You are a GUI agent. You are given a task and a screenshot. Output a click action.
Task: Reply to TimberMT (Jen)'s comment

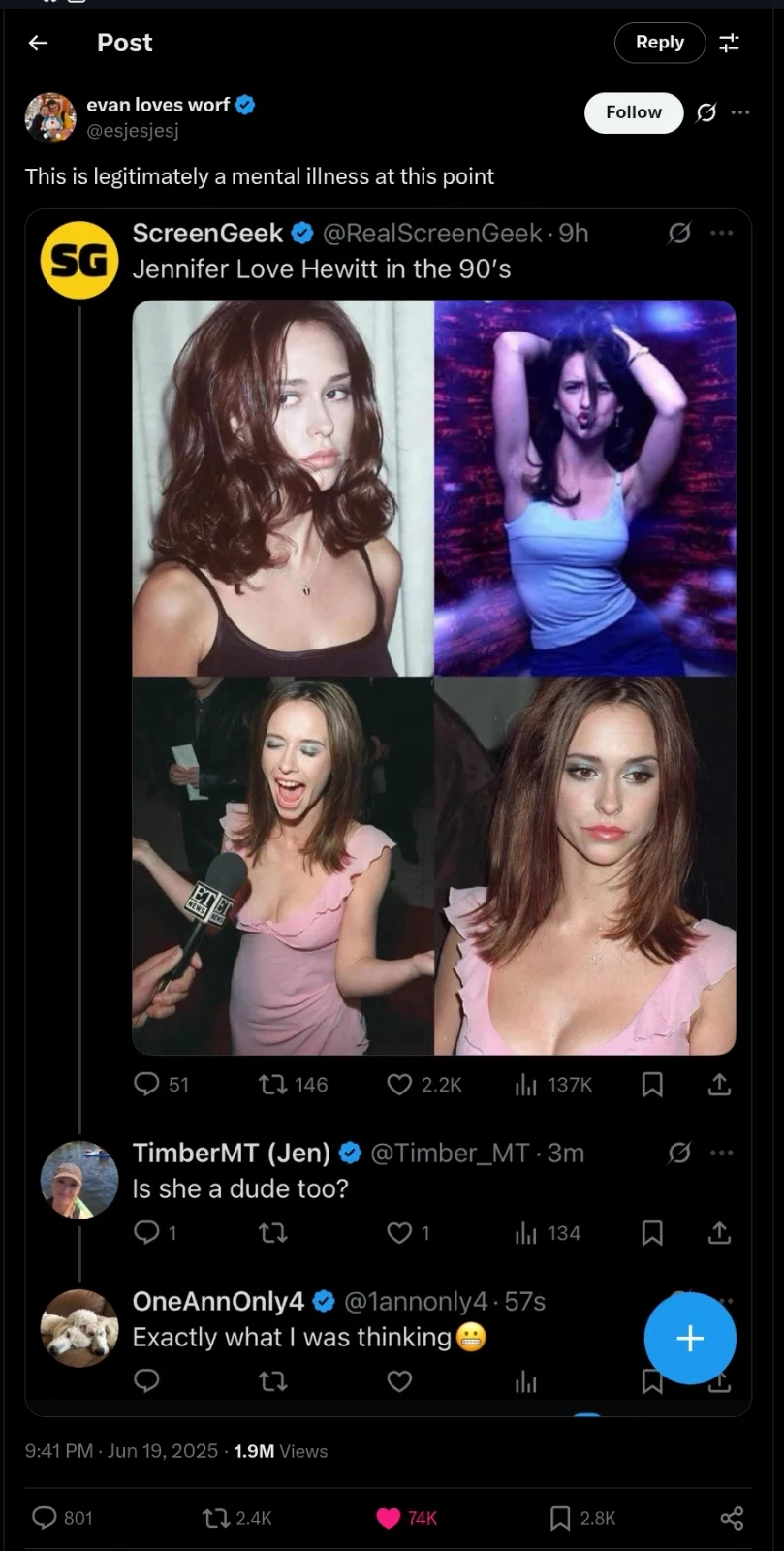click(x=146, y=1233)
